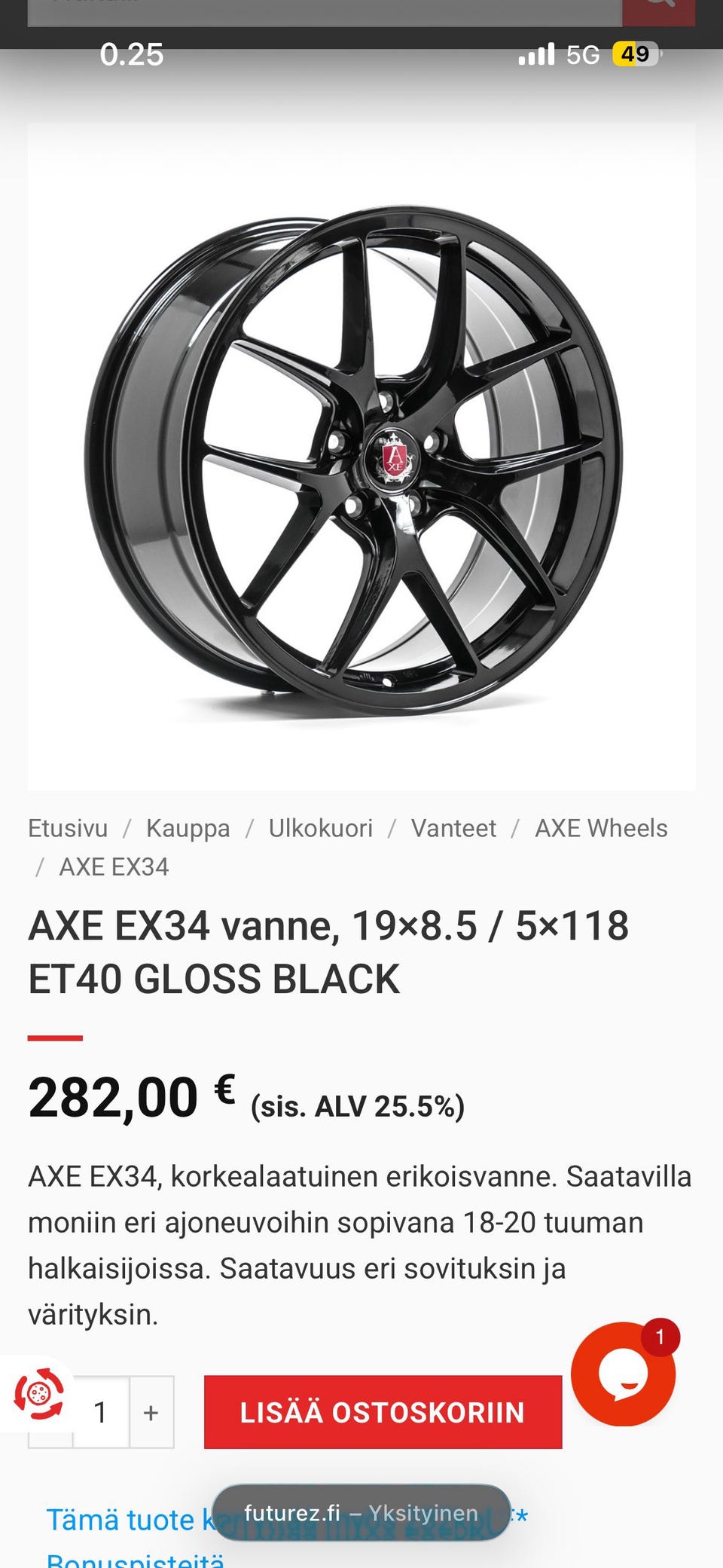Select the quantity number field

101,1413
